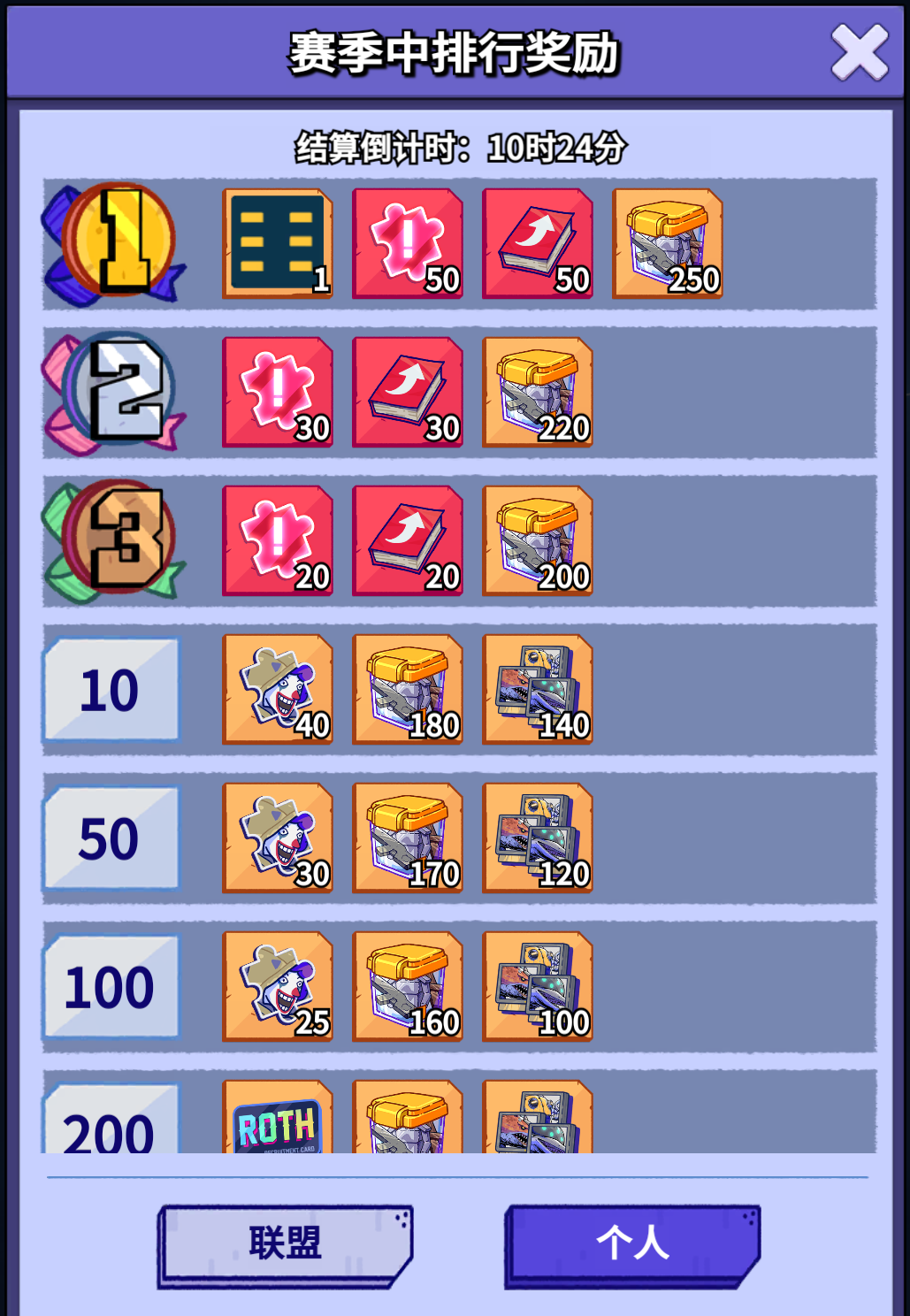The image size is (910, 1316).
Task: Open the dark panel reward for rank 1
Action: click(x=278, y=243)
